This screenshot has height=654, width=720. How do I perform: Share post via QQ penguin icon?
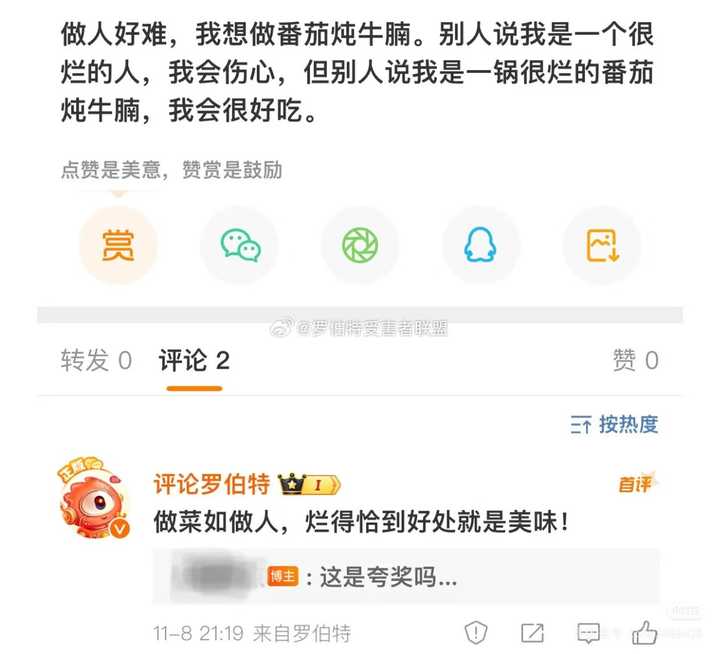[x=481, y=245]
